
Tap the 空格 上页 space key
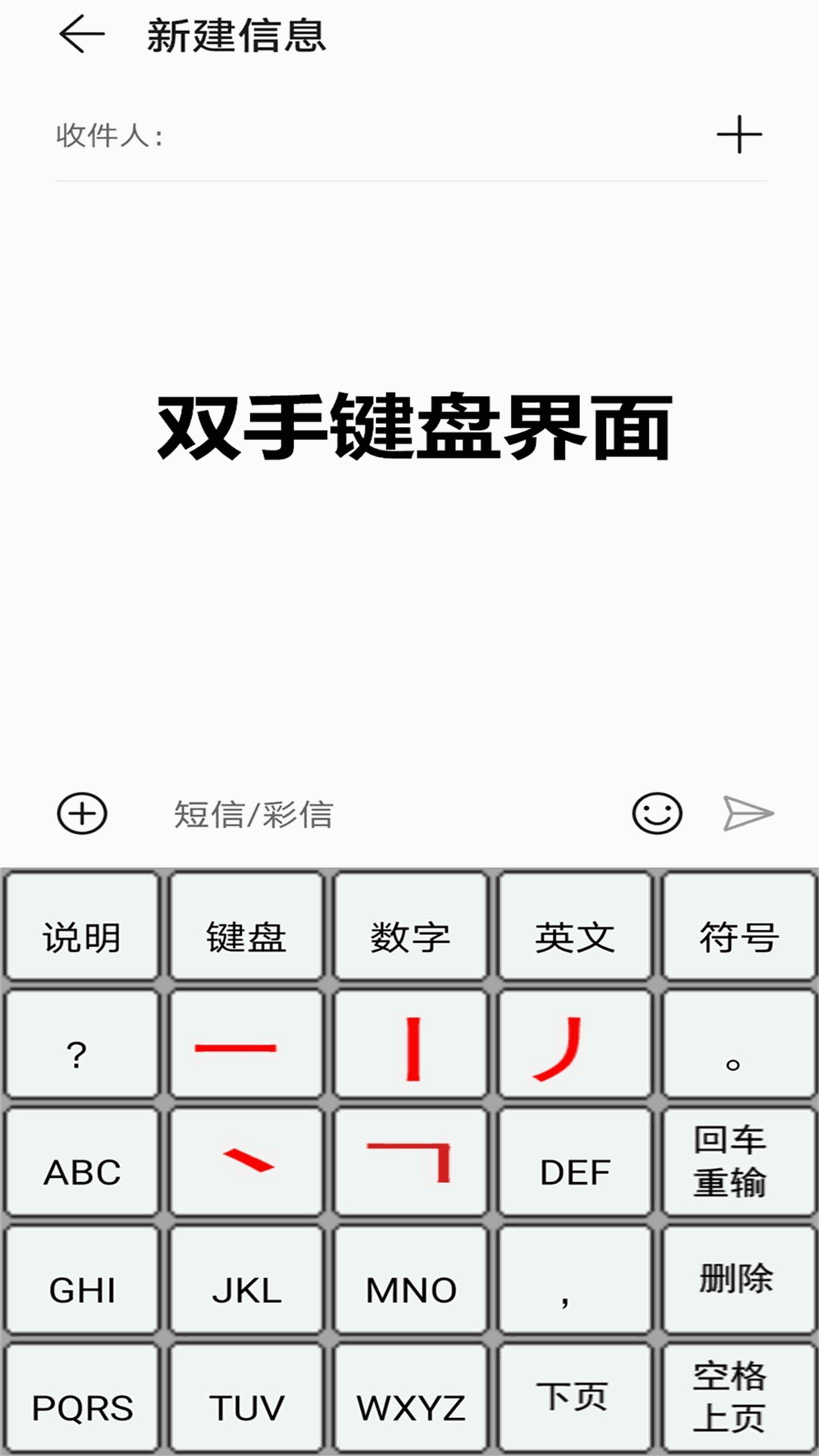[739, 1397]
